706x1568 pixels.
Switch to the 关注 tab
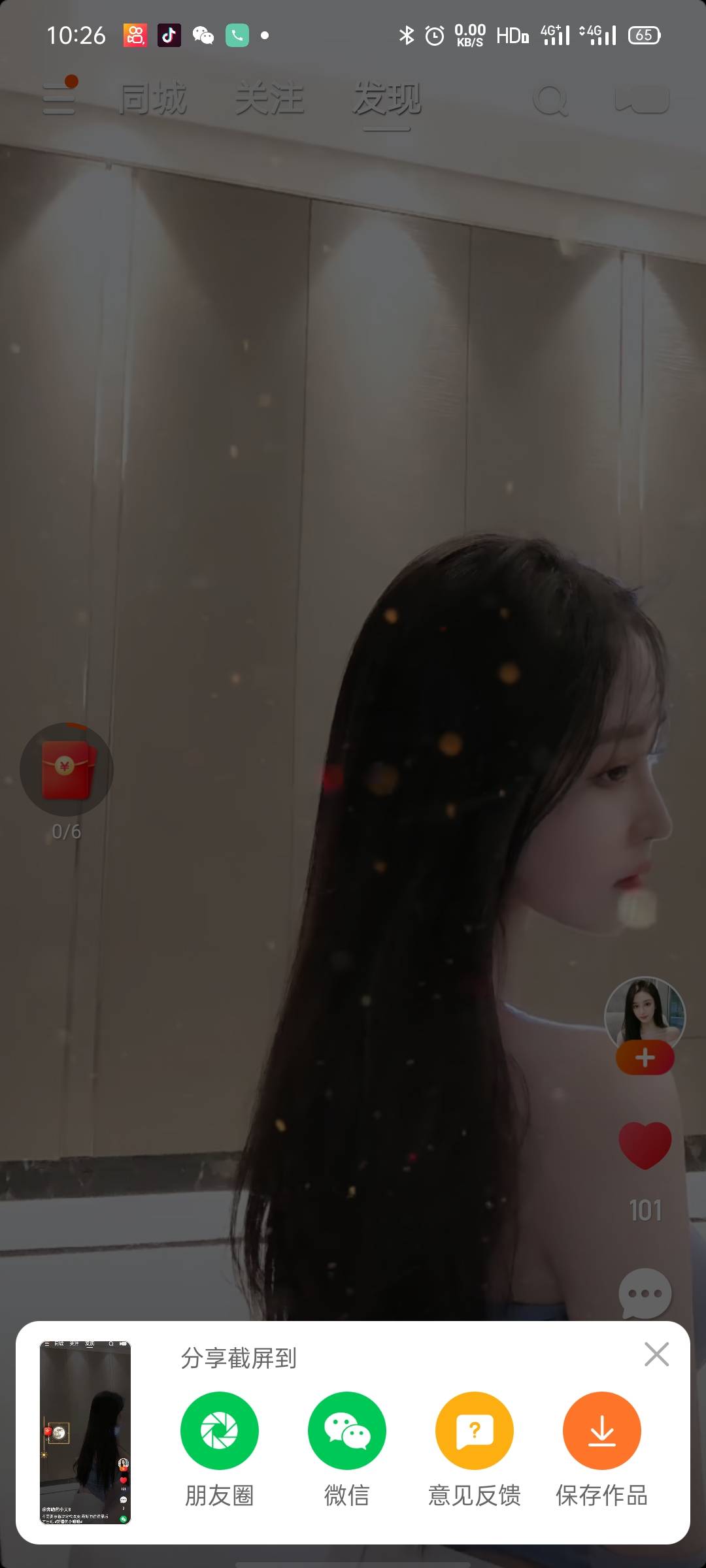pyautogui.click(x=269, y=99)
